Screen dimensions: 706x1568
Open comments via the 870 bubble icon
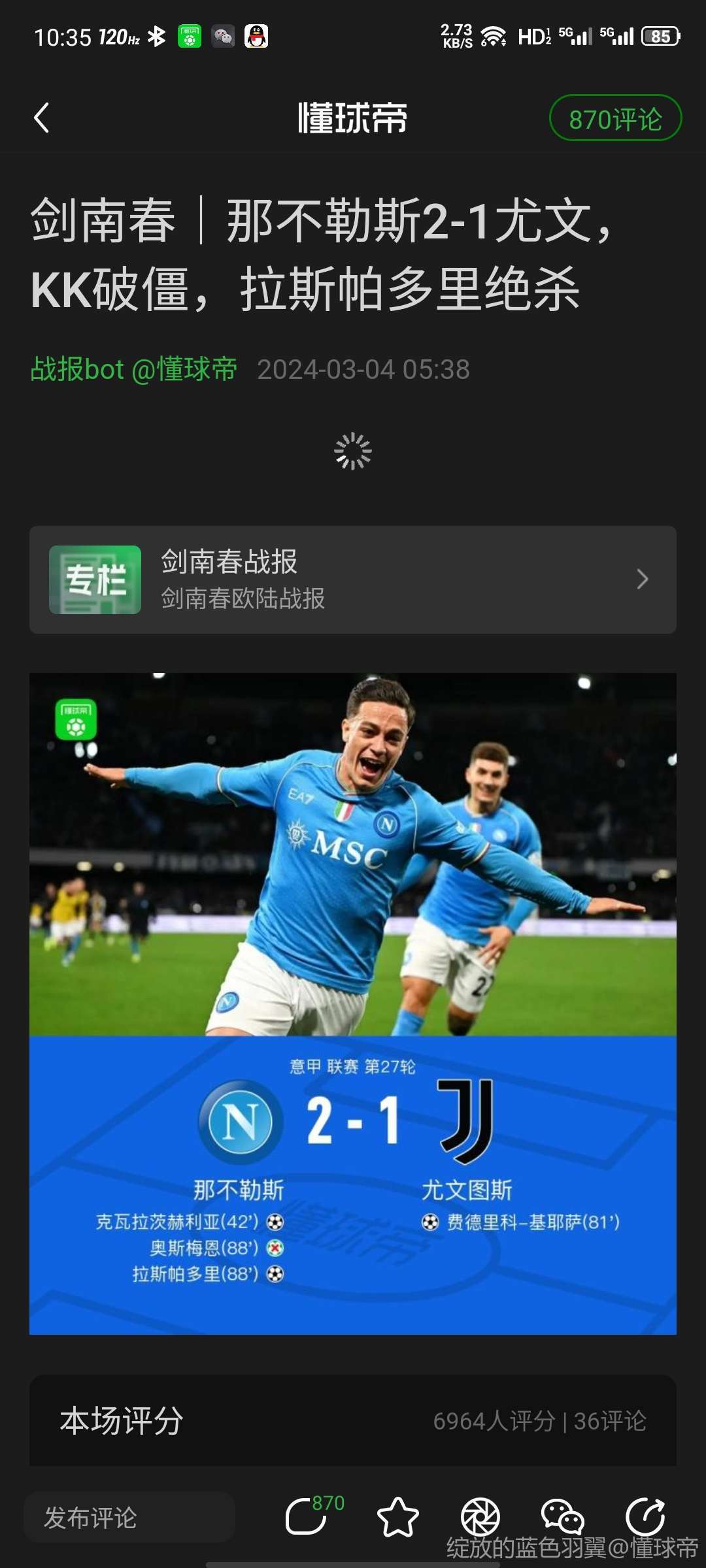pyautogui.click(x=307, y=1516)
